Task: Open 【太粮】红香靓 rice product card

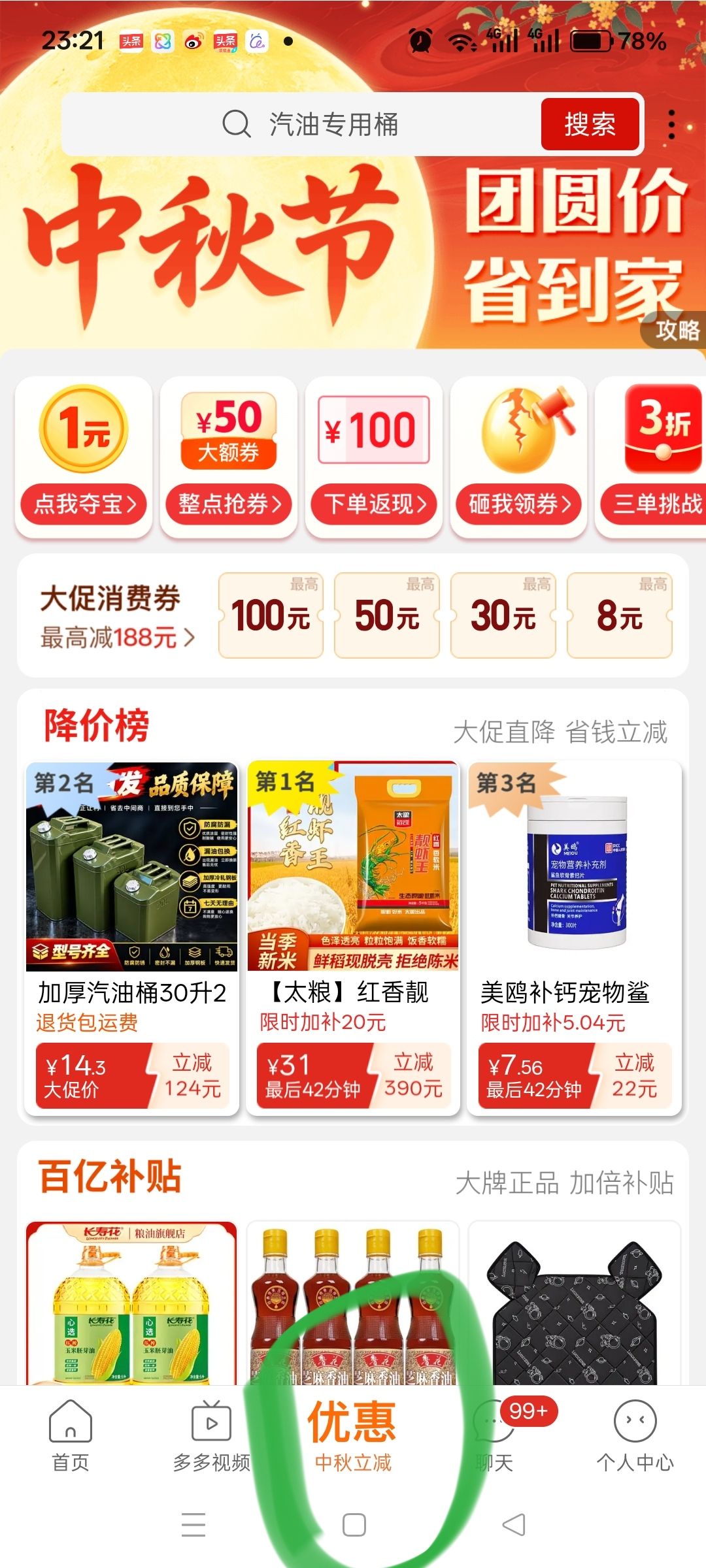Action: pyautogui.click(x=353, y=938)
